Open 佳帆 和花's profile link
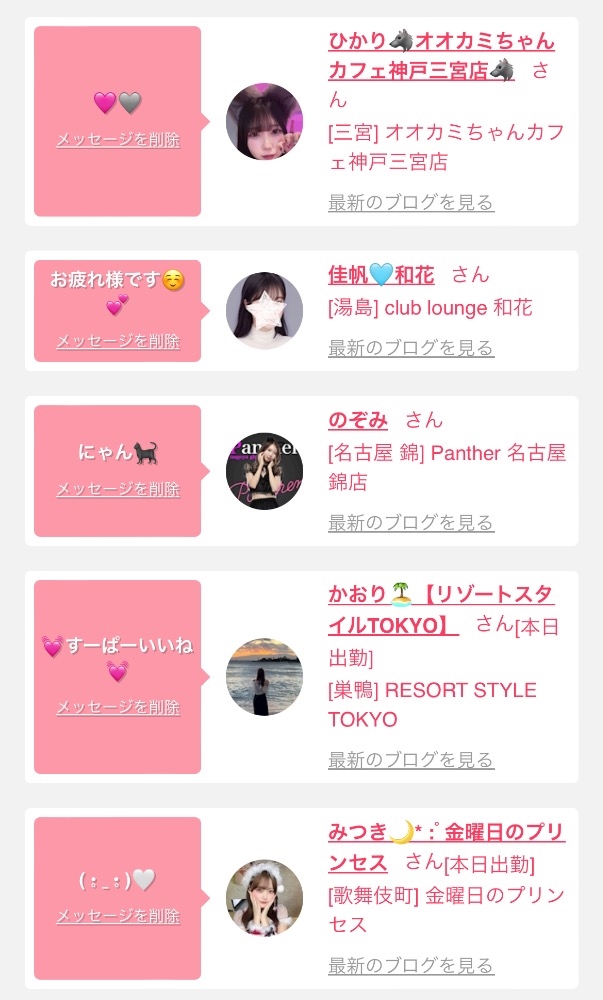Screen dimensions: 603x1000 (x=381, y=275)
